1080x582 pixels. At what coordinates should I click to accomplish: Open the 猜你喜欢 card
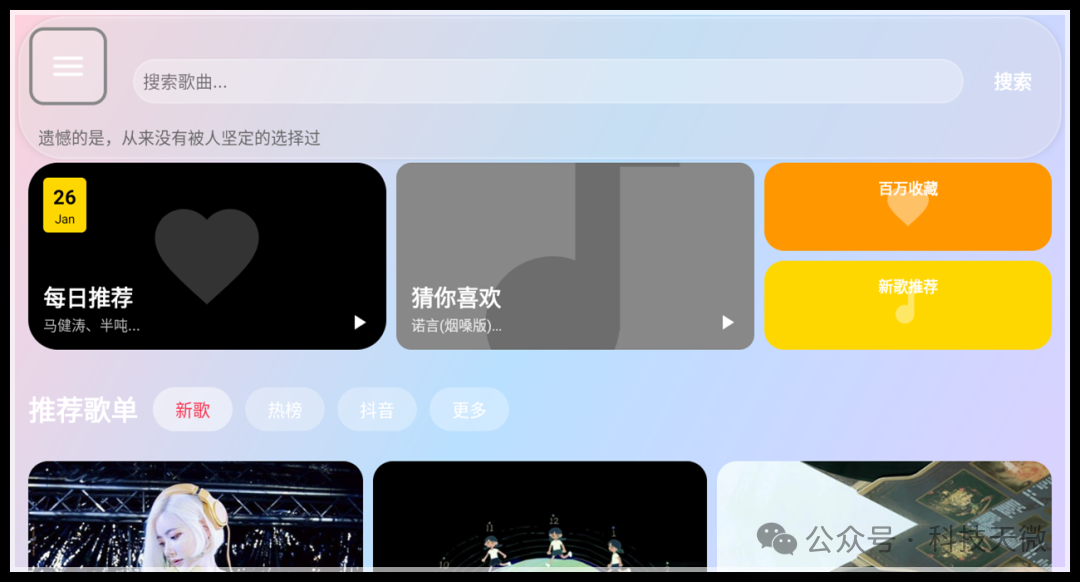pos(575,257)
